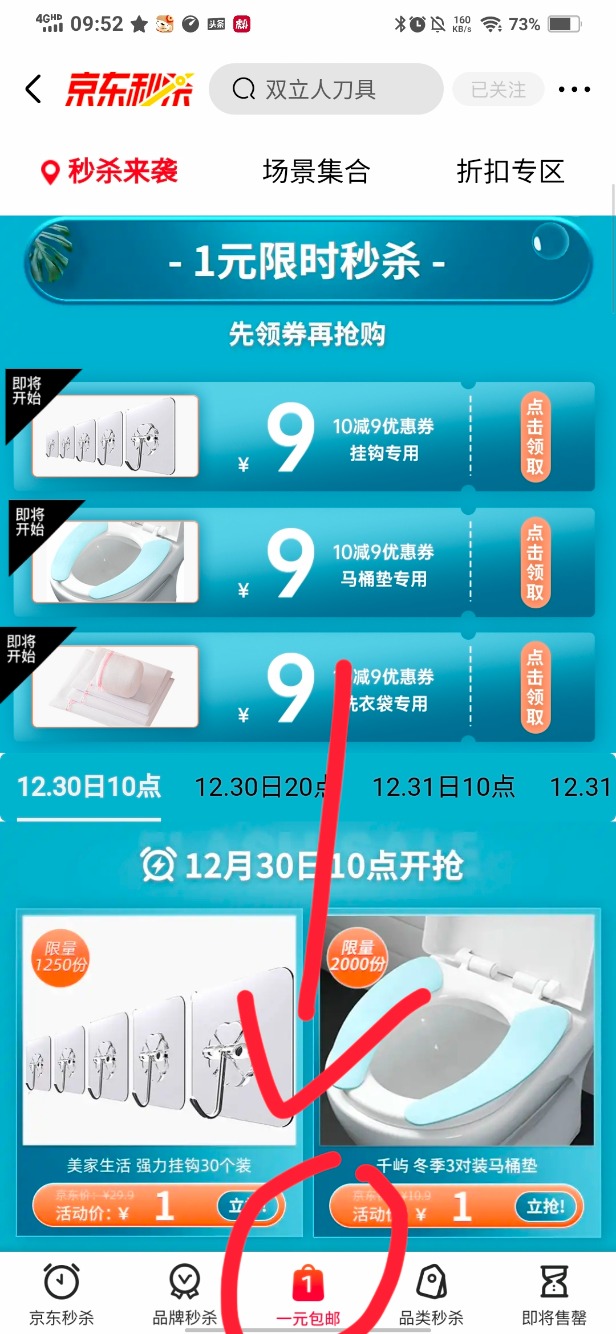The width and height of the screenshot is (616, 1334).
Task: Select the 秒杀来袭 tab
Action: (x=110, y=172)
